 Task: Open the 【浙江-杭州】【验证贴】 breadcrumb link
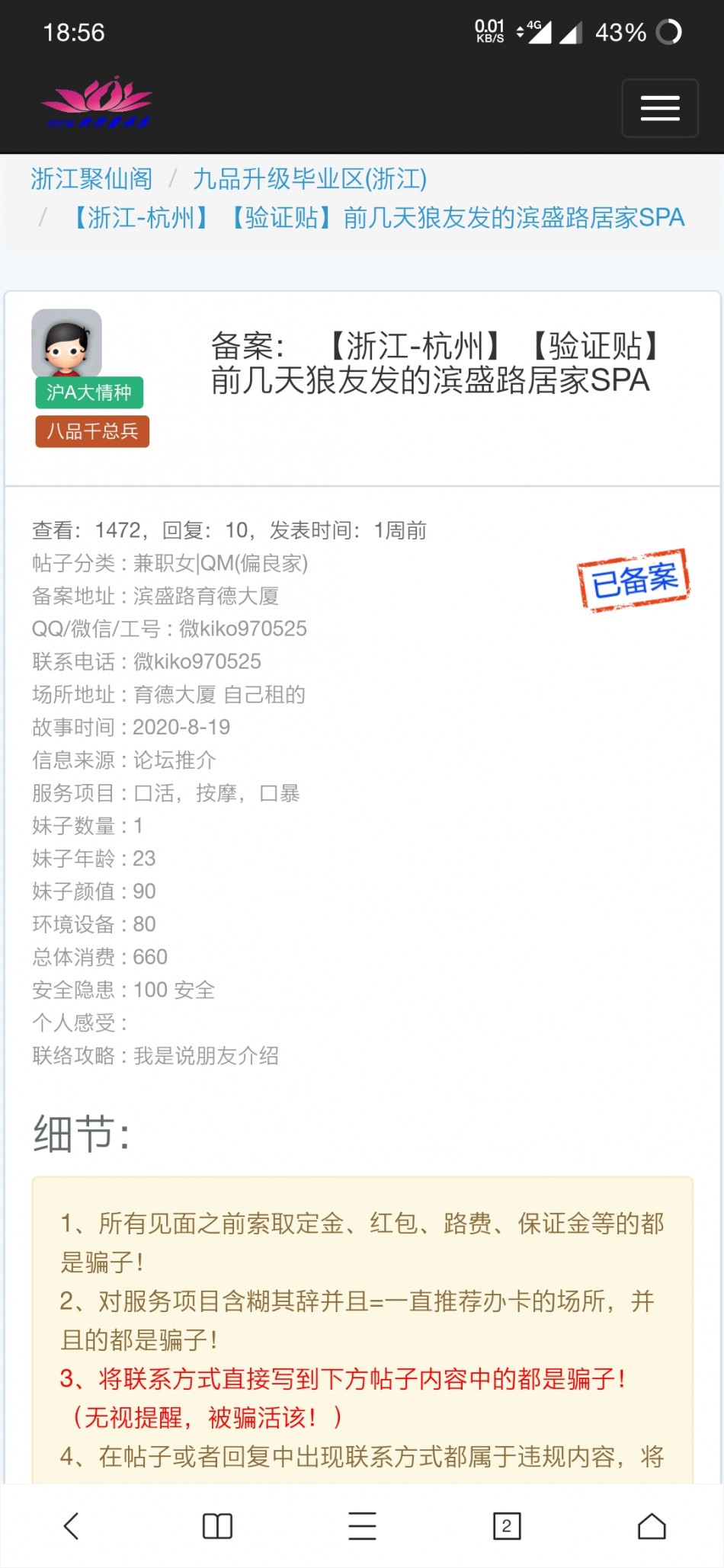[378, 218]
